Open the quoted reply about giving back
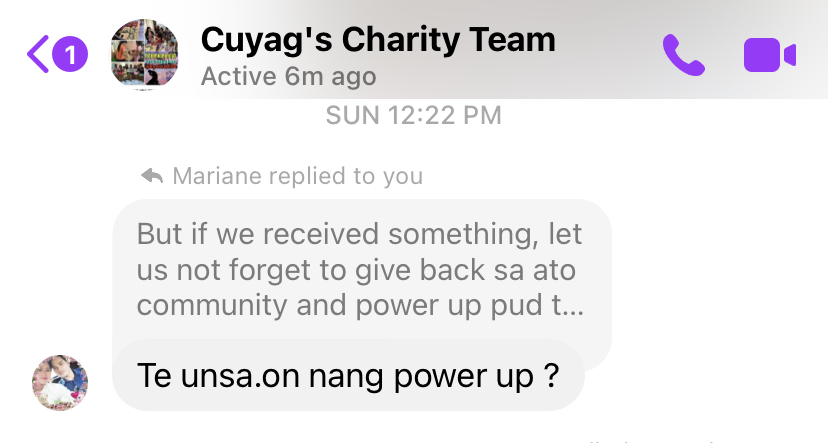Viewport: 828px width, 443px height. [360, 272]
